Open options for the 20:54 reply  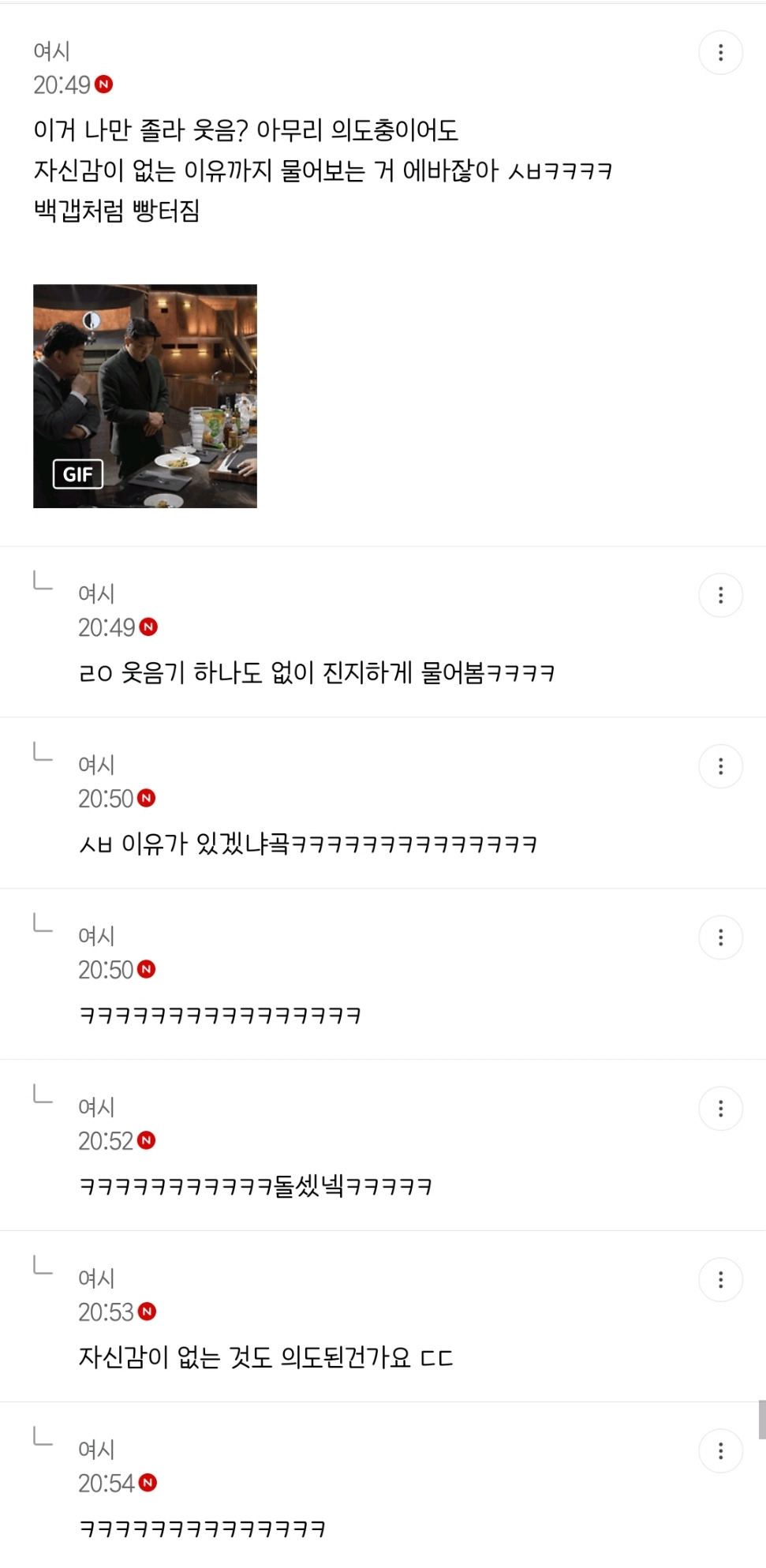pos(720,1451)
